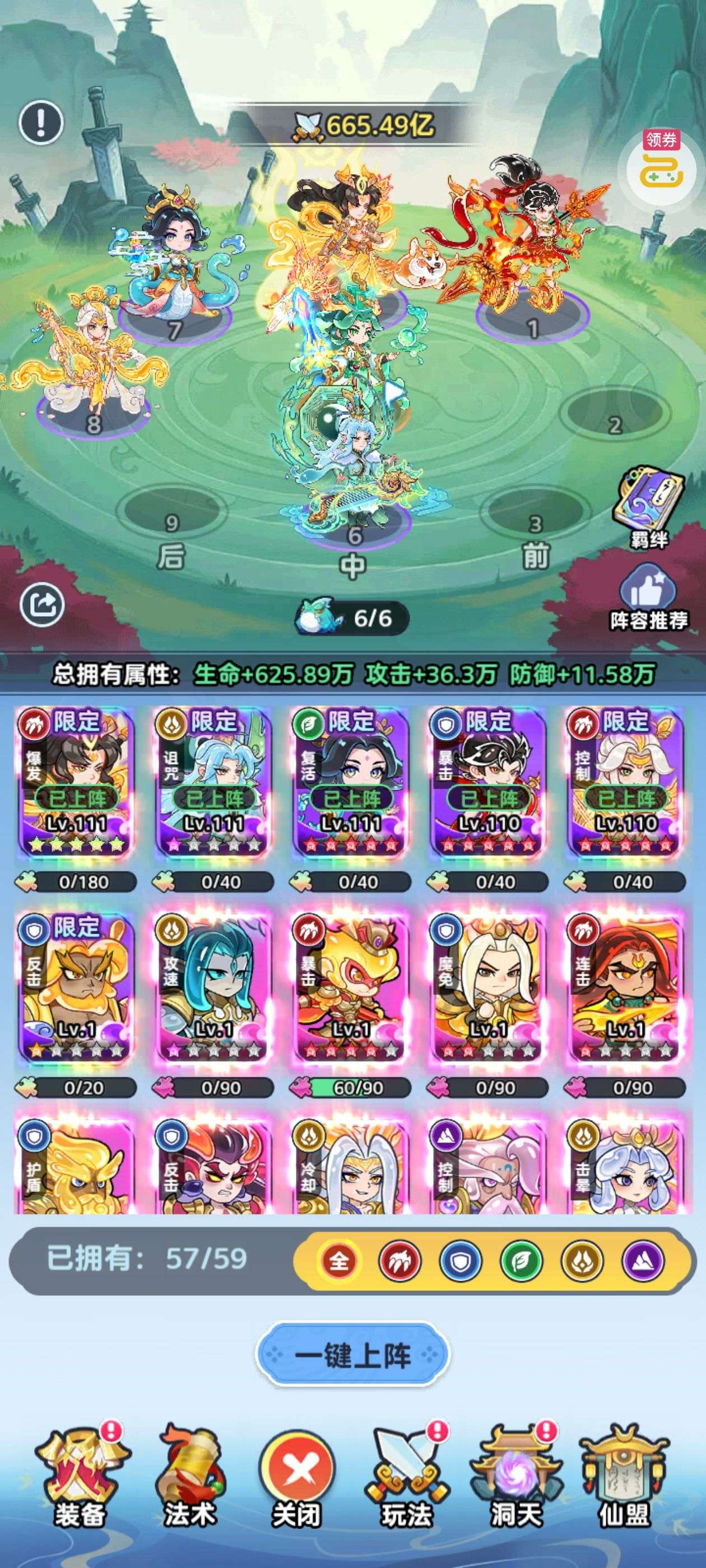Filter heroes by the green leaf type
Image resolution: width=706 pixels, height=1568 pixels.
tap(522, 1261)
